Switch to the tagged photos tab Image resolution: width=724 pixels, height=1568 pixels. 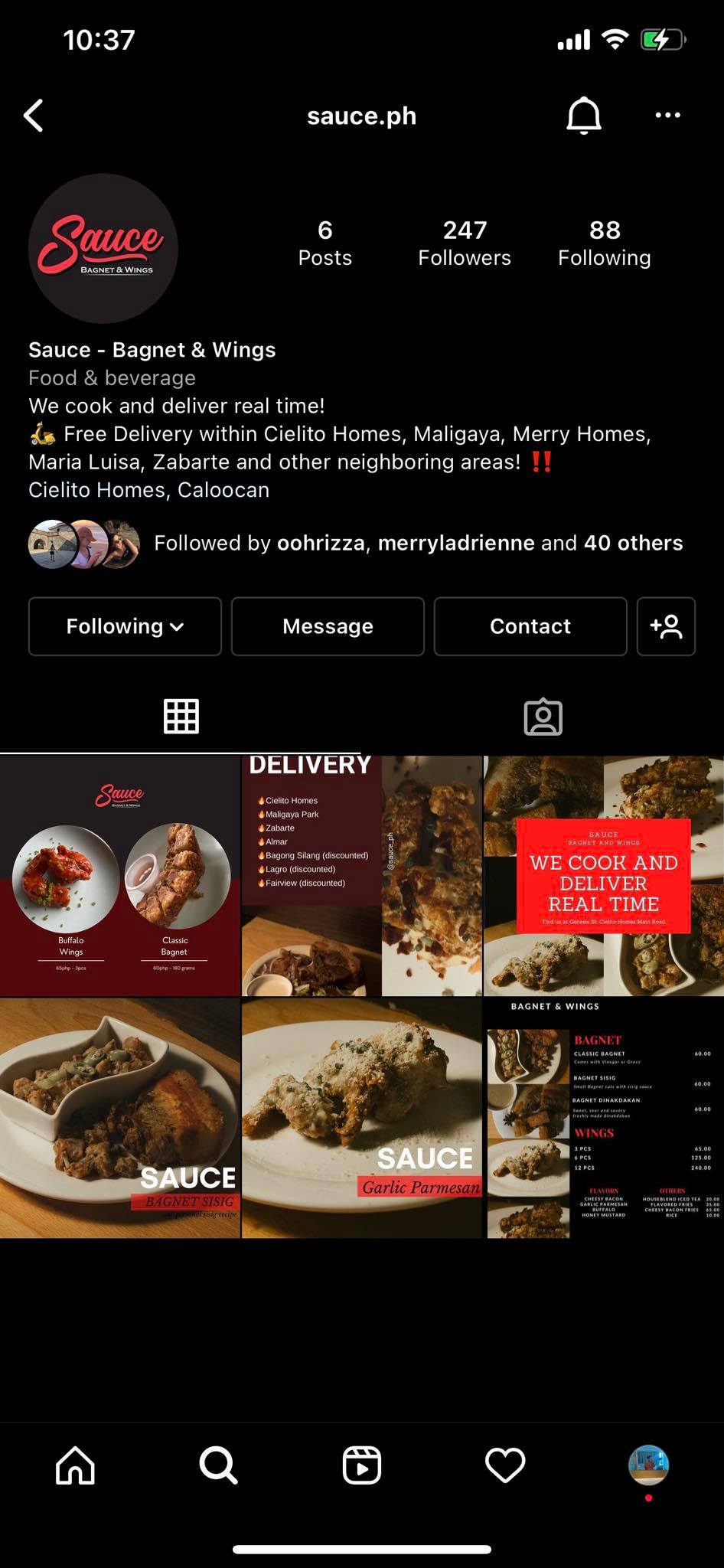[x=543, y=717]
